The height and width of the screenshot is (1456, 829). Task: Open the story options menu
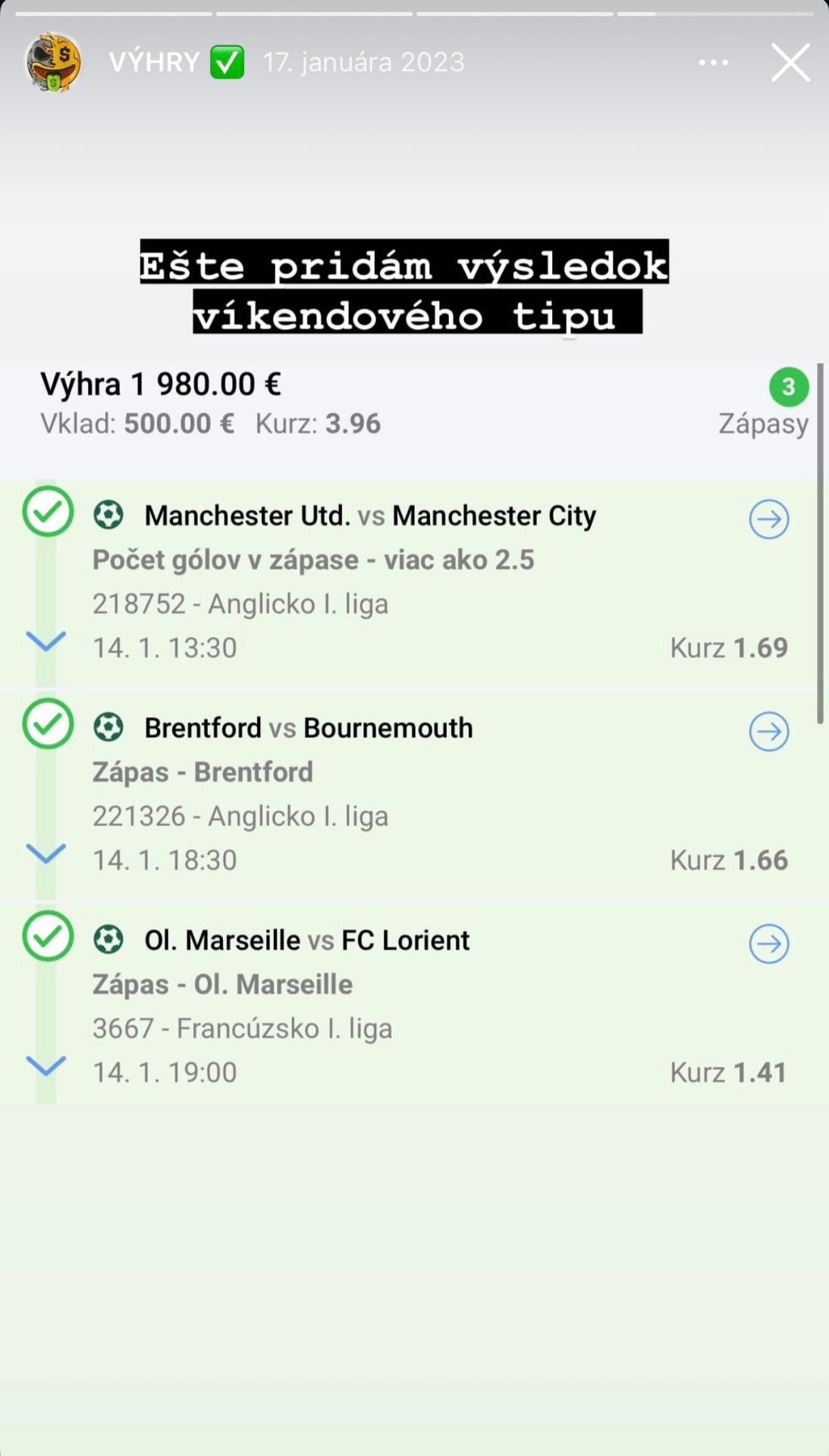(x=713, y=62)
